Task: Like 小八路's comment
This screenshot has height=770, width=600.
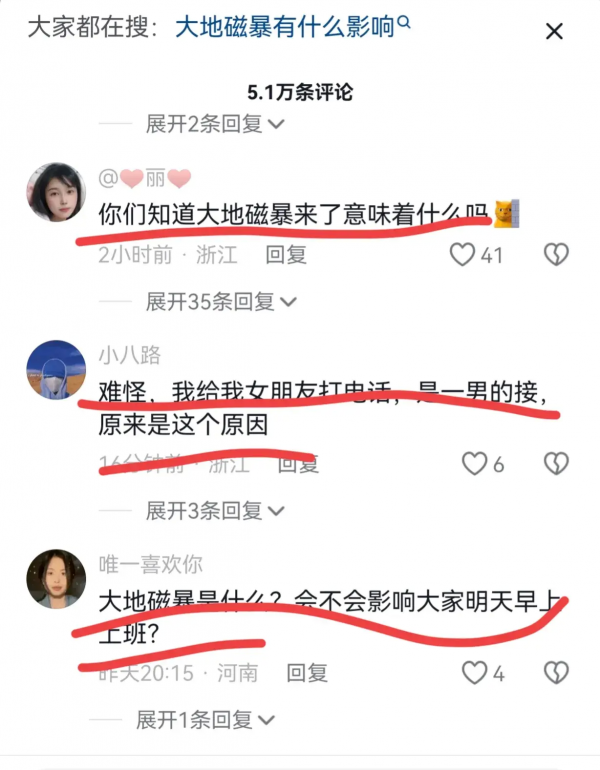Action: pyautogui.click(x=472, y=463)
